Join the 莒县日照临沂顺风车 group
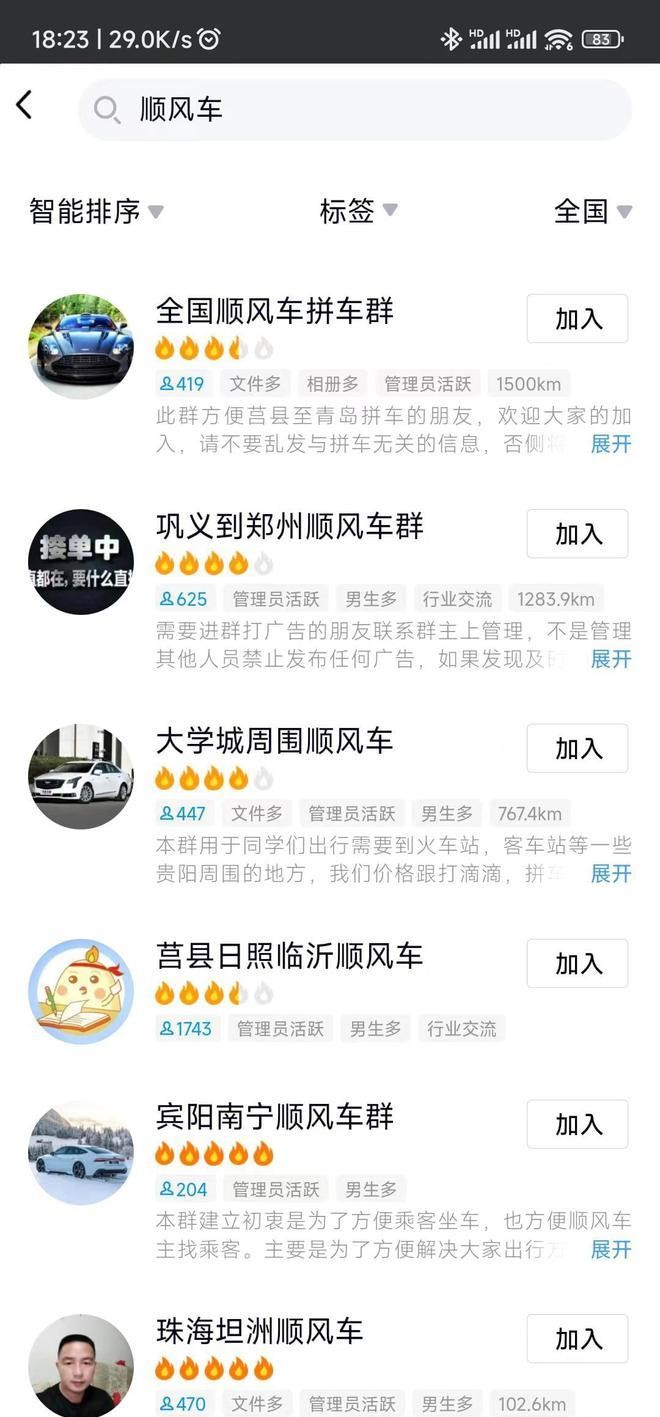 click(577, 964)
